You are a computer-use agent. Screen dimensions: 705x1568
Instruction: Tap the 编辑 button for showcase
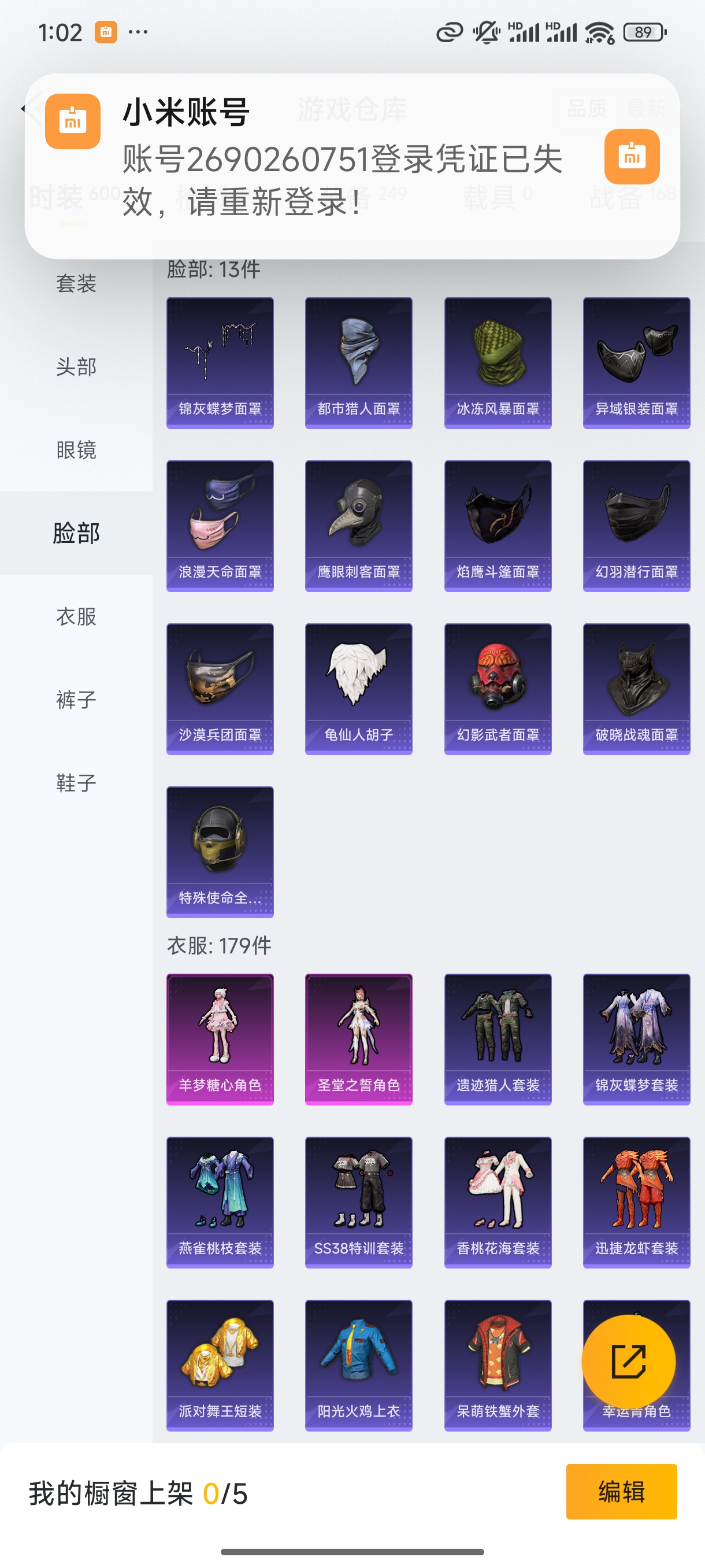(x=621, y=1492)
